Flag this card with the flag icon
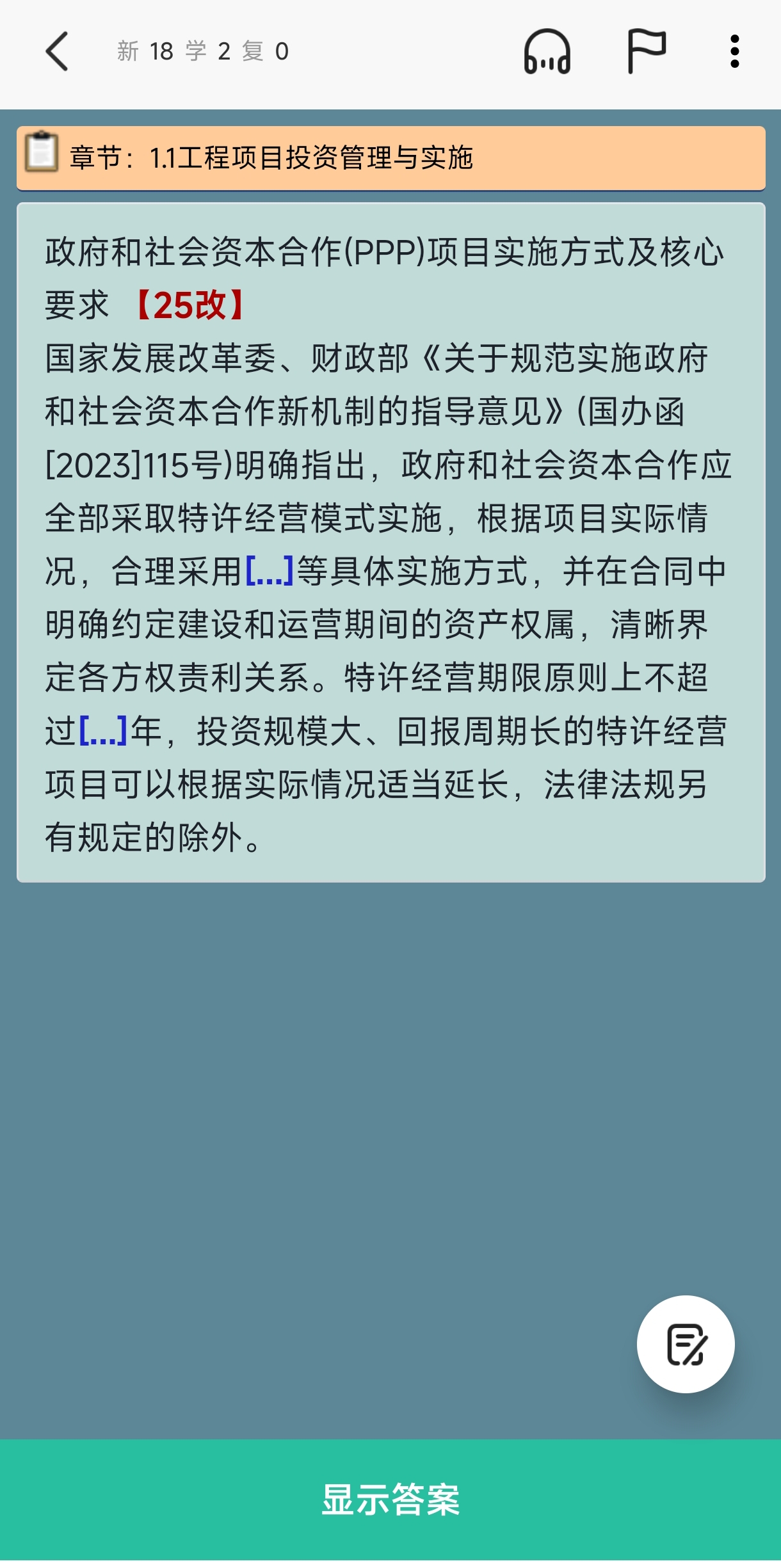 pos(646,51)
